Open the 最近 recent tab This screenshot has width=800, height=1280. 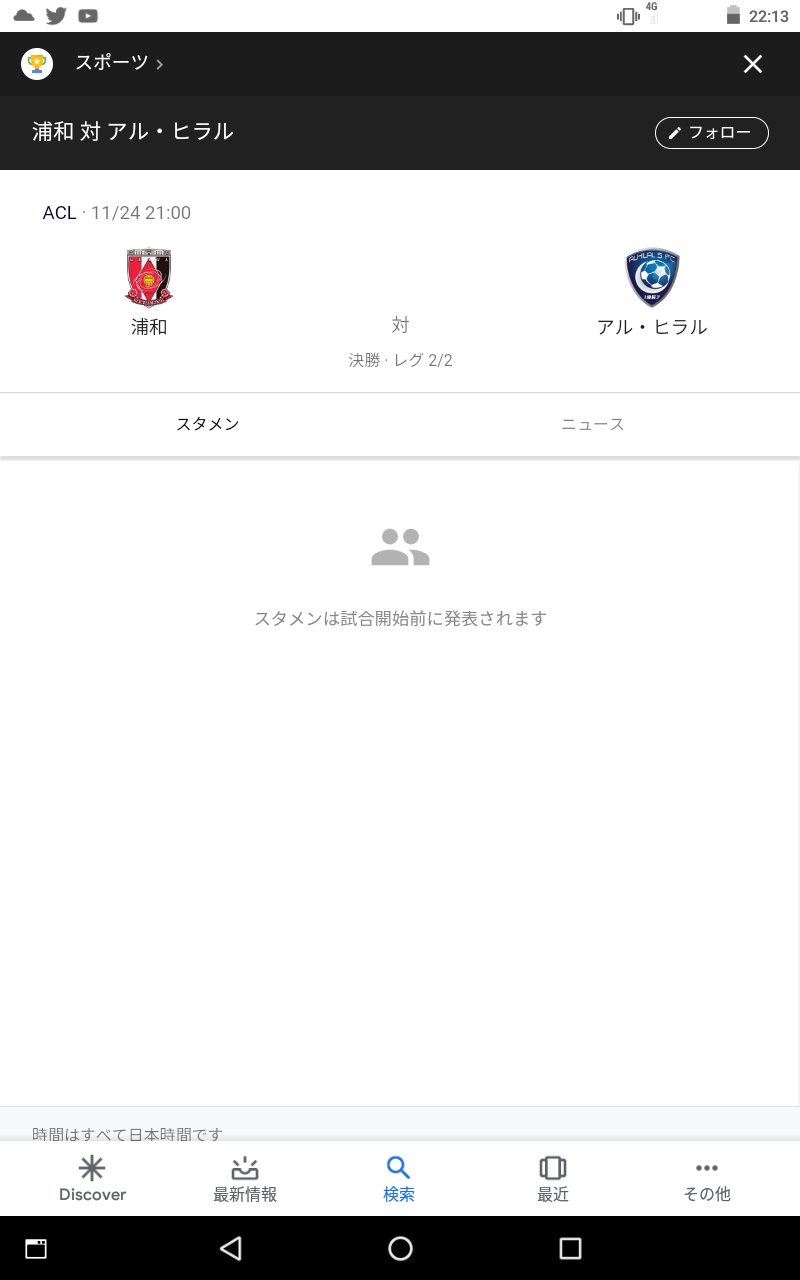(553, 1179)
